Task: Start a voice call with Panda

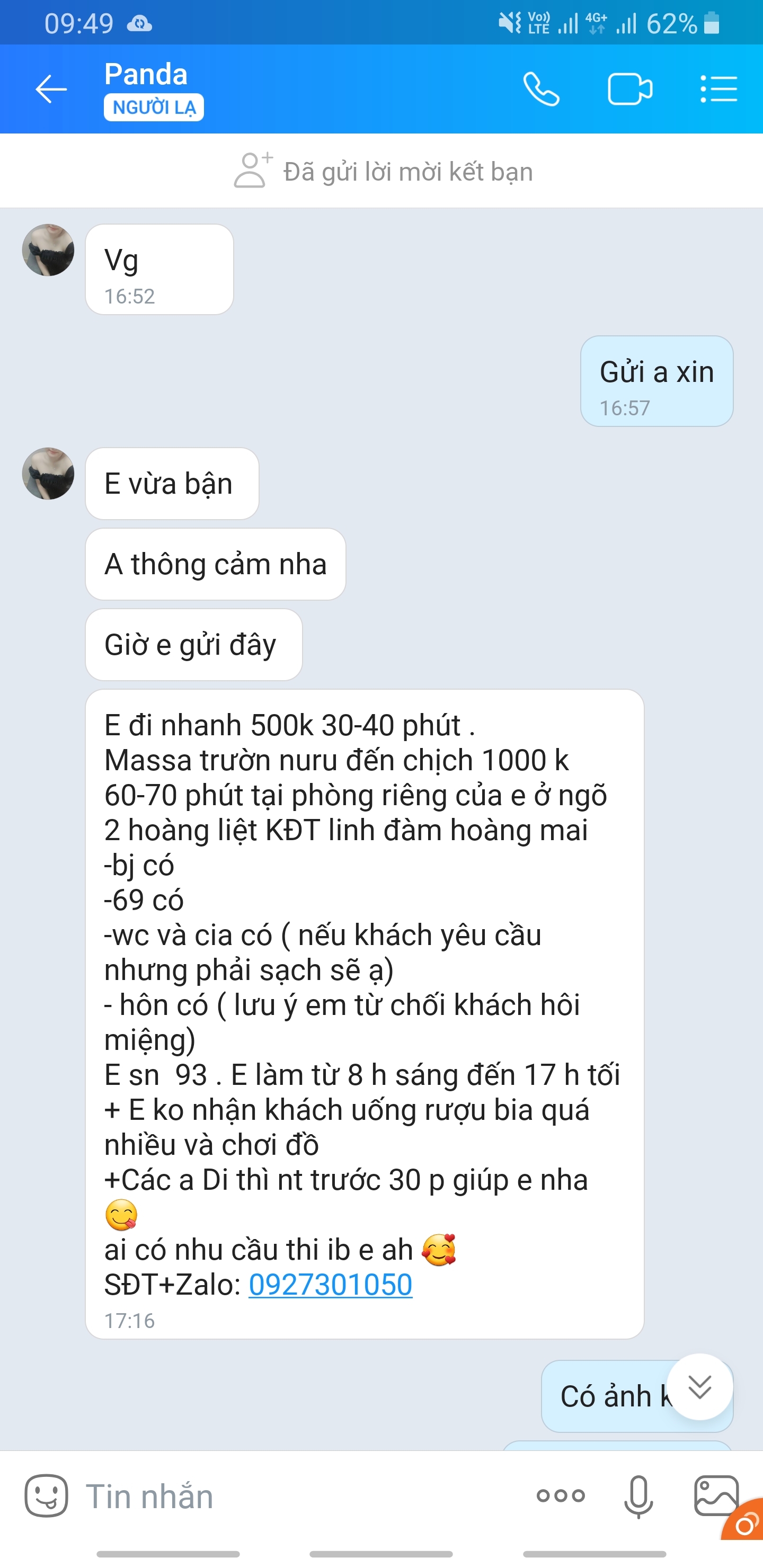Action: pos(542,90)
